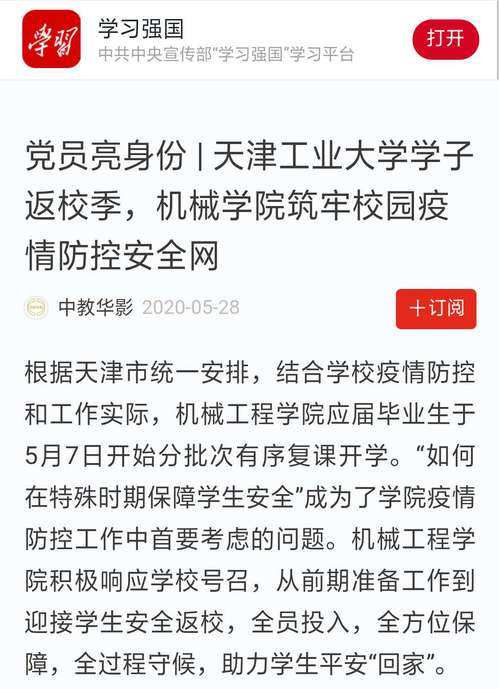Open the 中教华影 author profile
This screenshot has height=689, width=499.
point(95,307)
